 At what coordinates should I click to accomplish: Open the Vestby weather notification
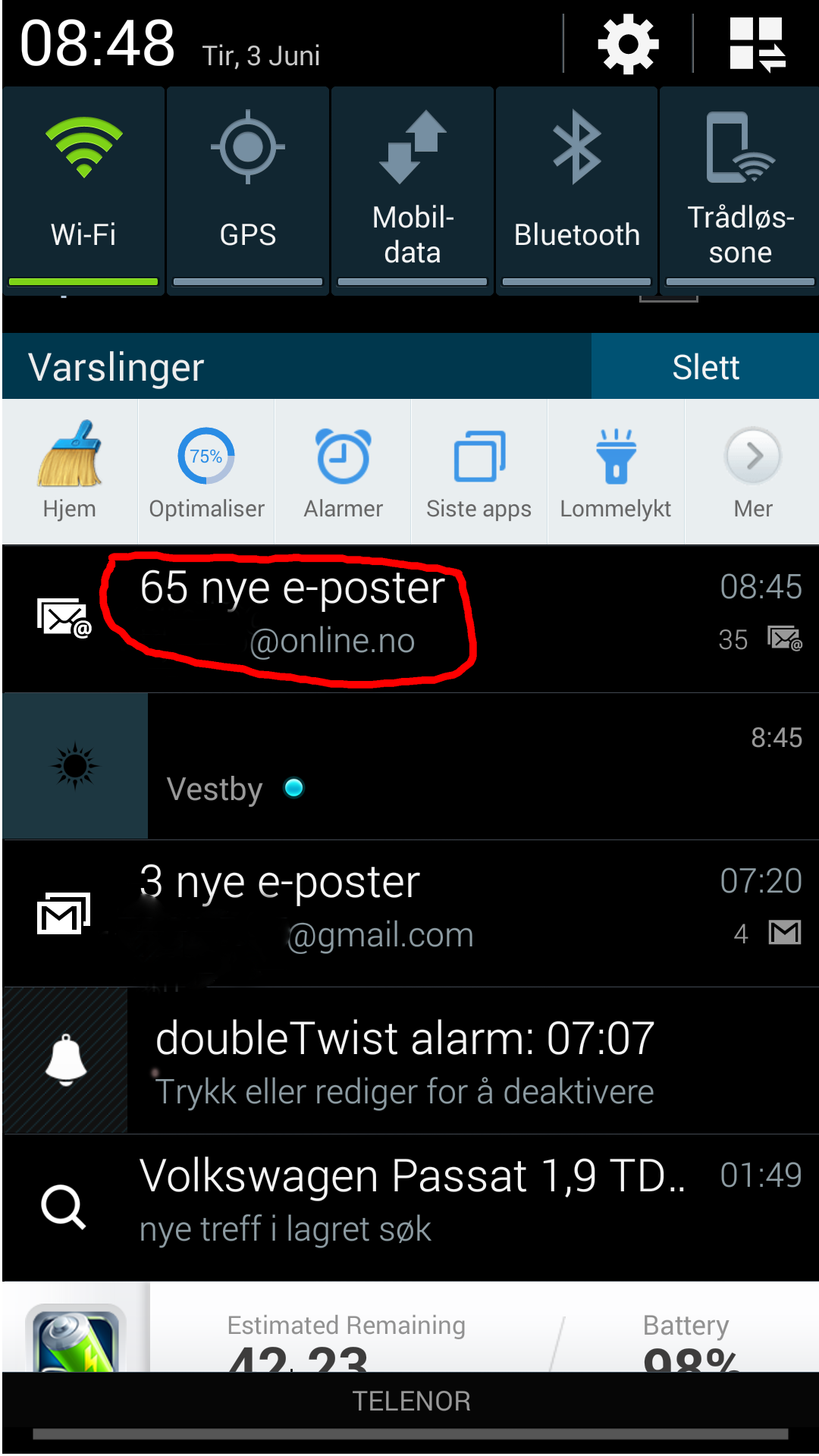410,766
